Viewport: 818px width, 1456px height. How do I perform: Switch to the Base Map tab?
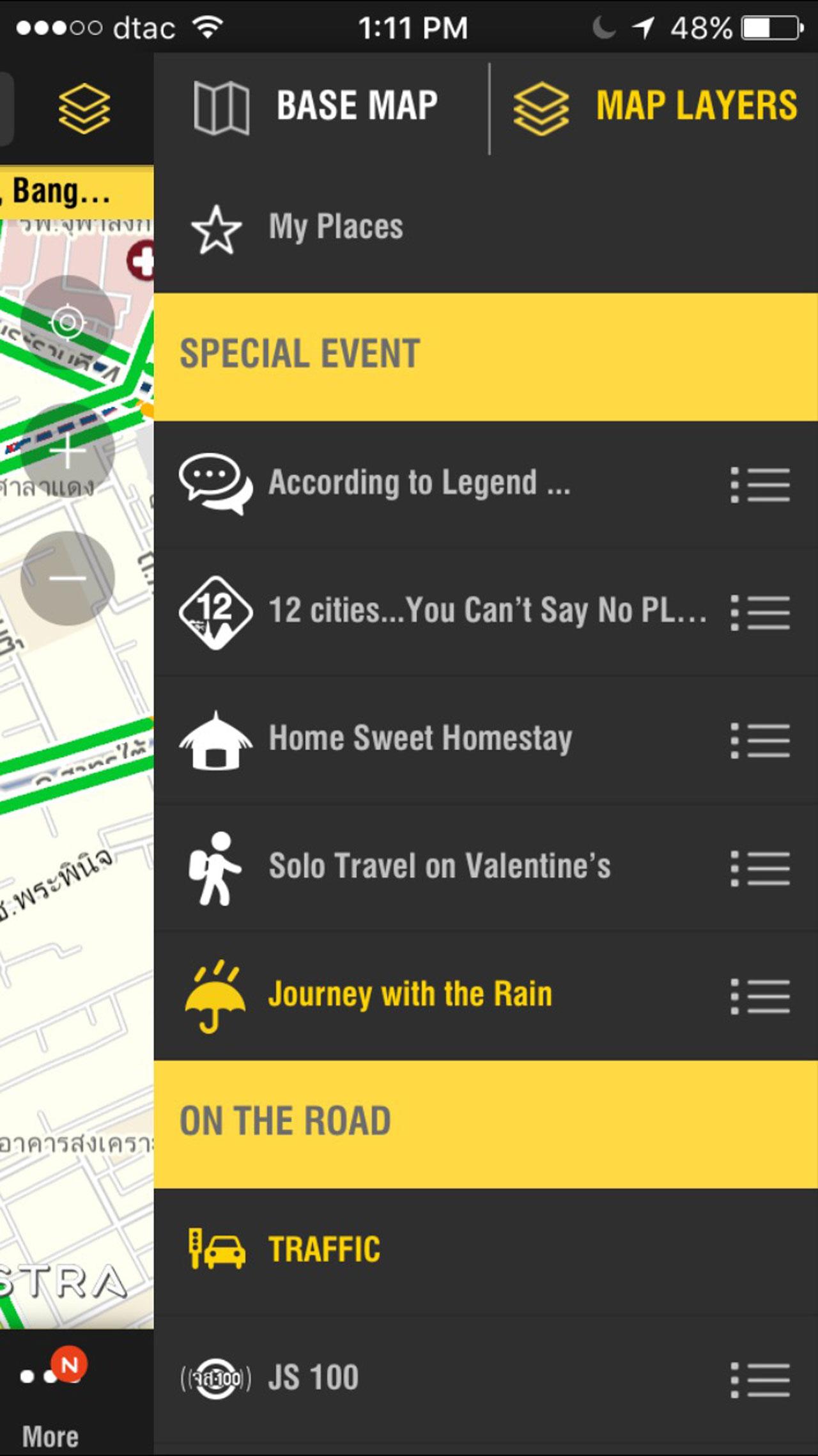[x=318, y=106]
